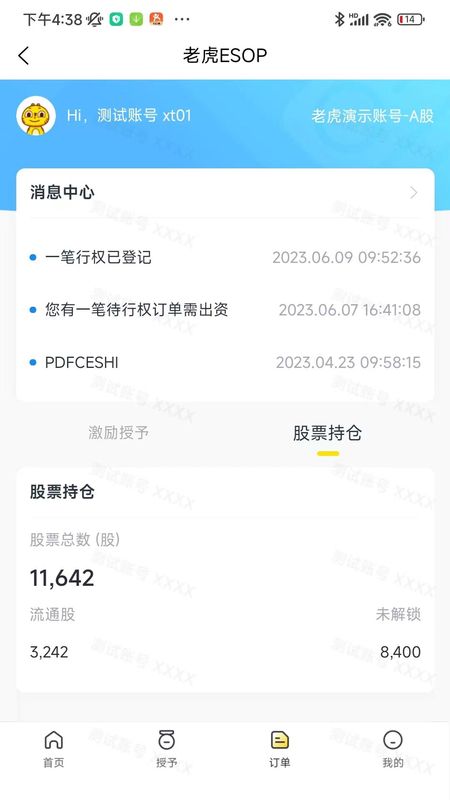The width and height of the screenshot is (450, 800).
Task: Switch to the 激励授予 tab
Action: pos(118,433)
